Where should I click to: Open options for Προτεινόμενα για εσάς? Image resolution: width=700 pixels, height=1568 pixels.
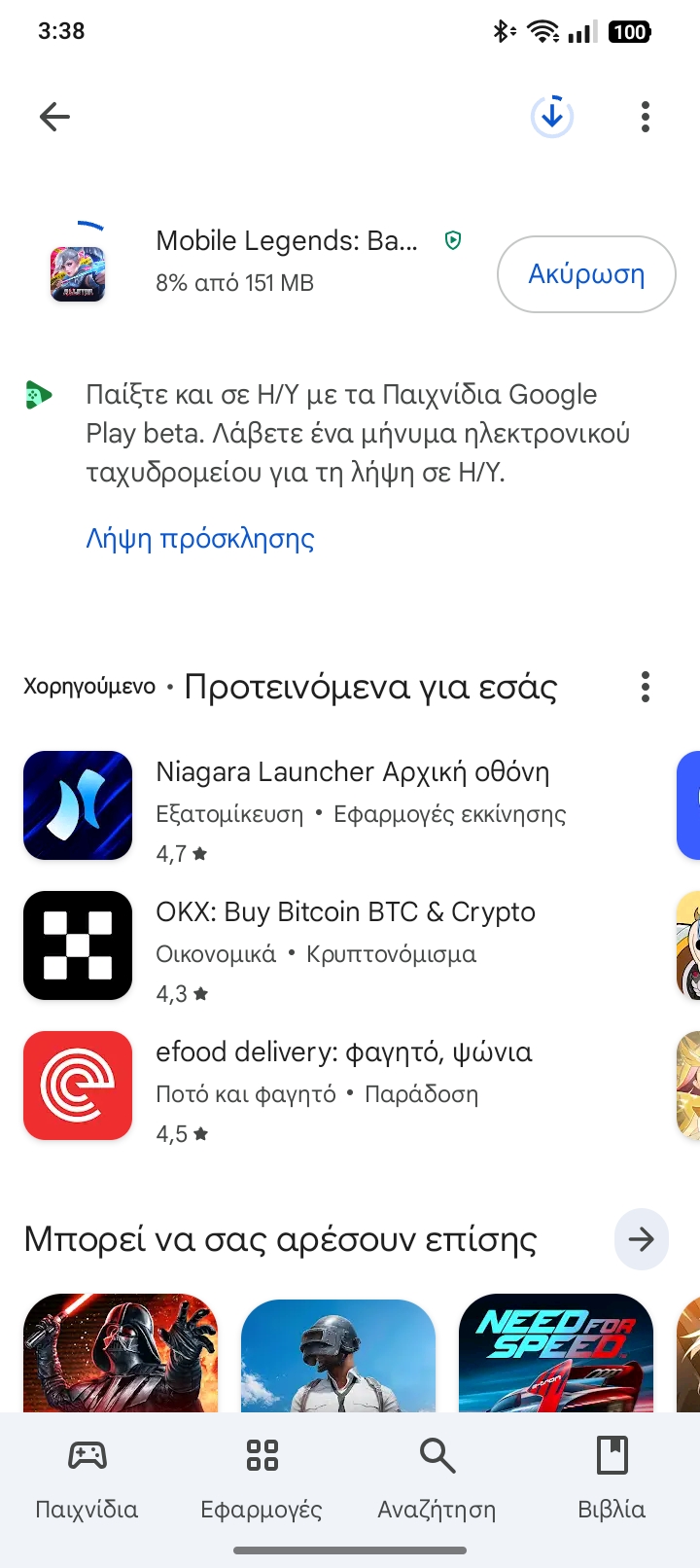(x=646, y=687)
